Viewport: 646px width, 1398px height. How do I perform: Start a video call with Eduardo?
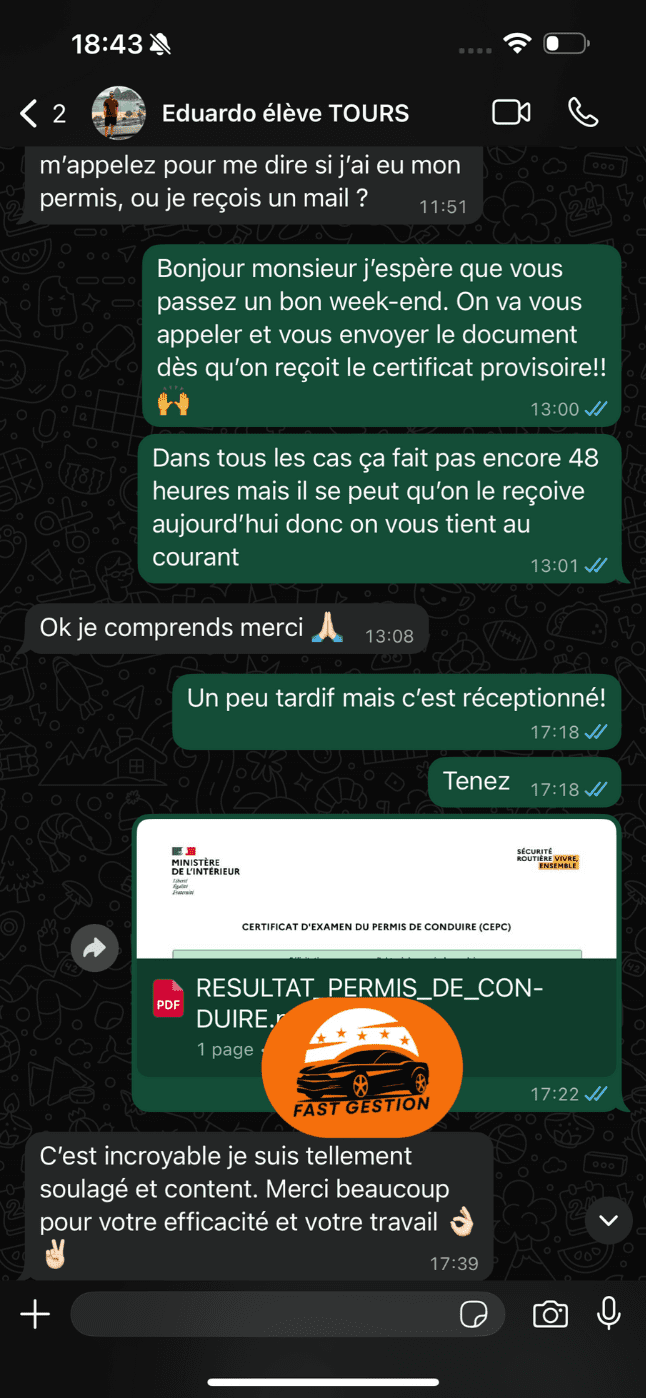coord(511,112)
